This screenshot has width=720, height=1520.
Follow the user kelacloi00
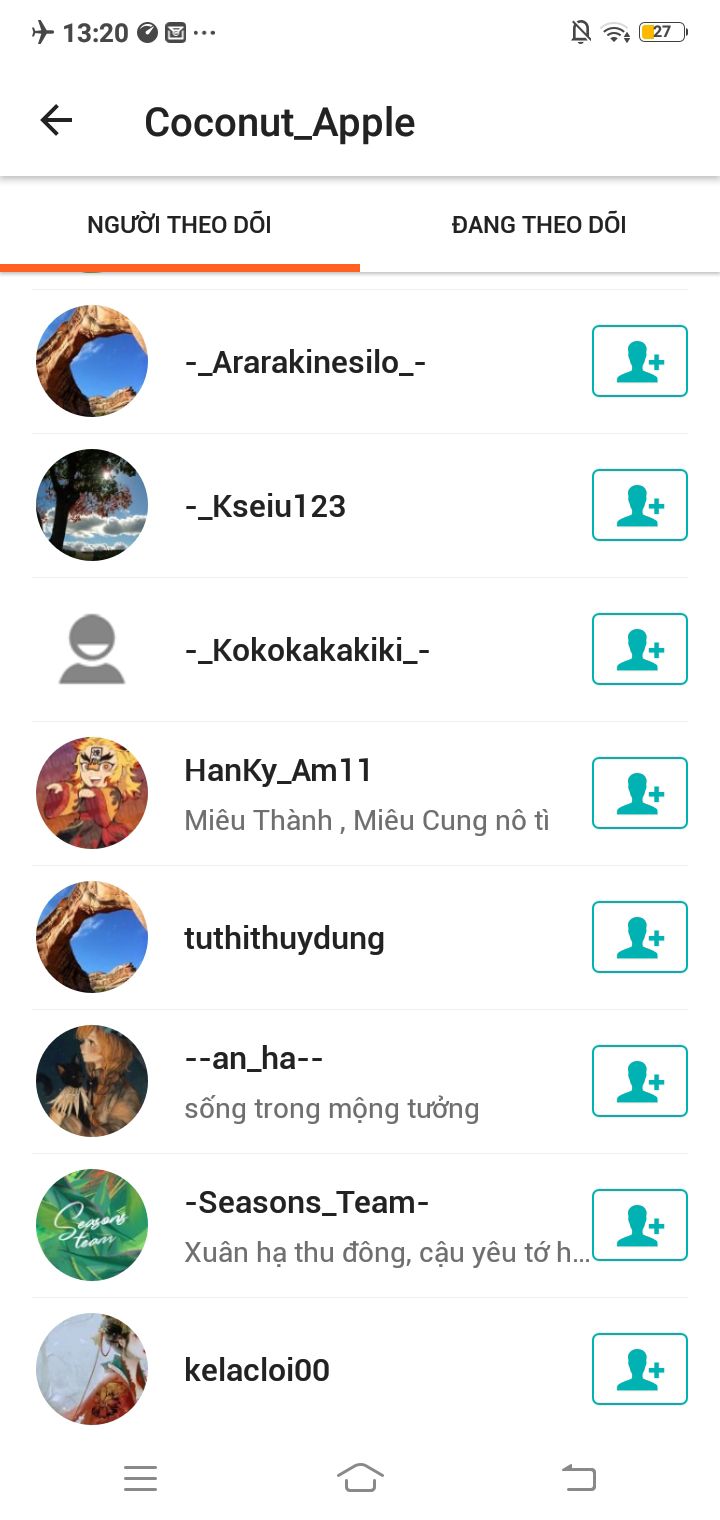pos(639,1369)
